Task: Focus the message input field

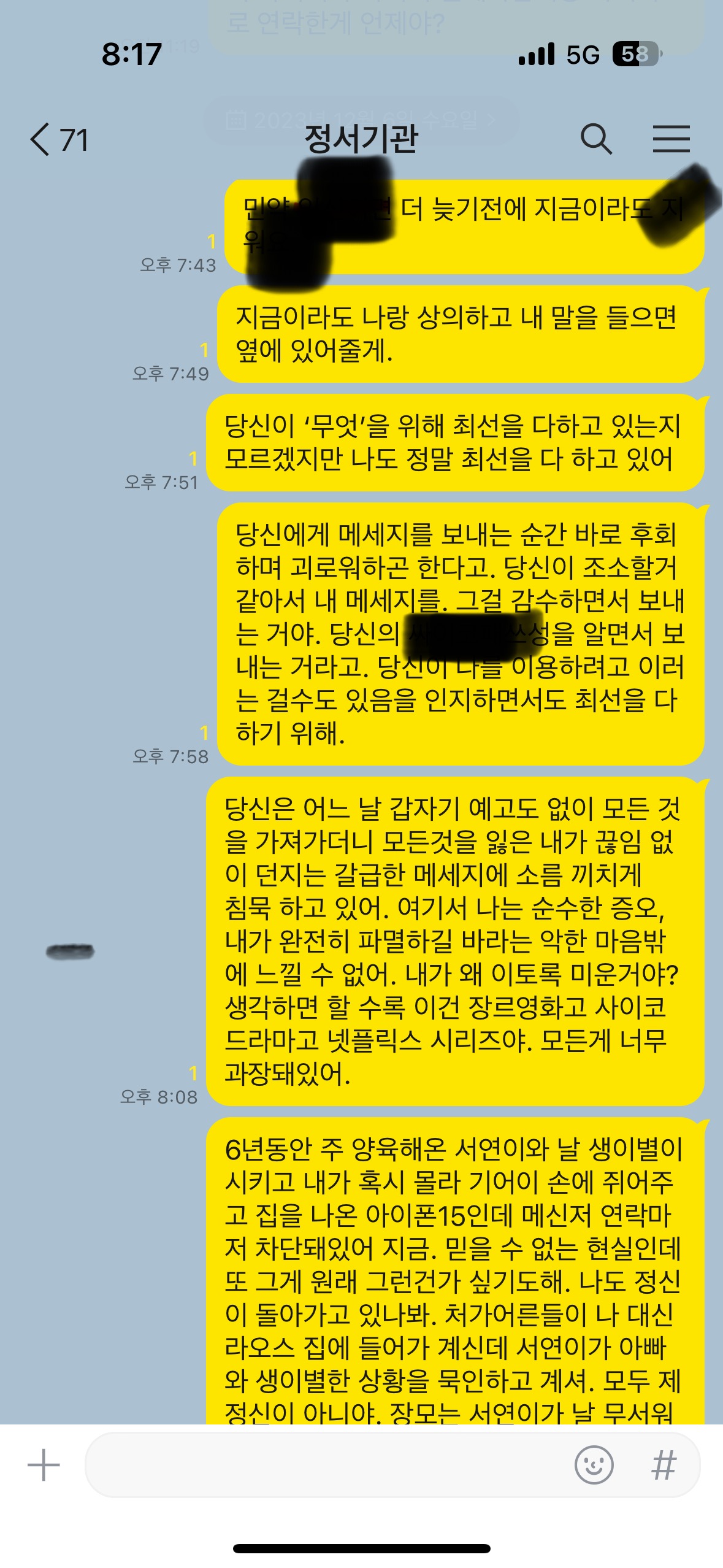Action: [325, 1466]
